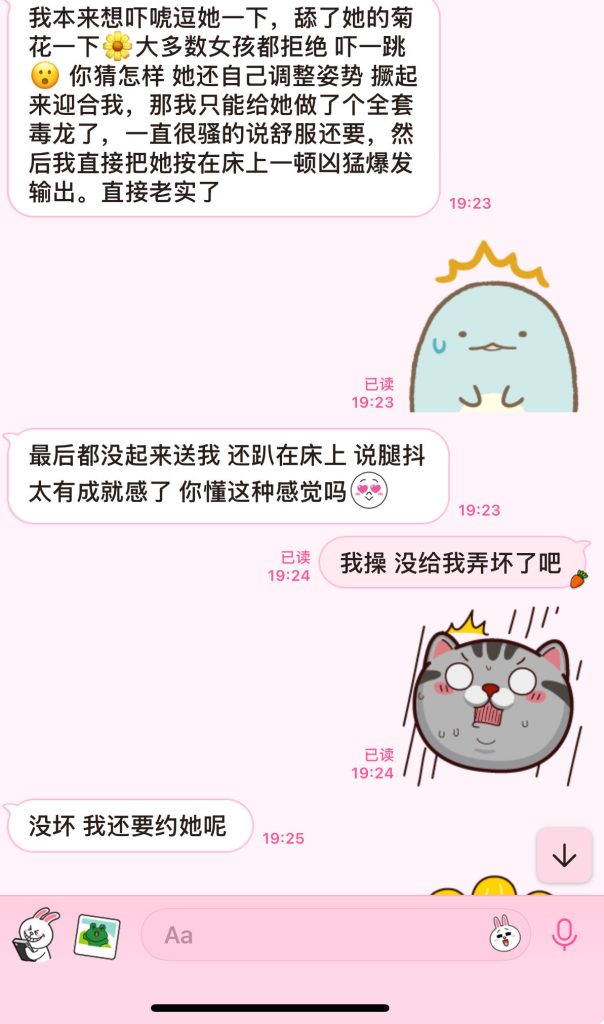
Task: Tap the Aa message input field
Action: pos(310,935)
